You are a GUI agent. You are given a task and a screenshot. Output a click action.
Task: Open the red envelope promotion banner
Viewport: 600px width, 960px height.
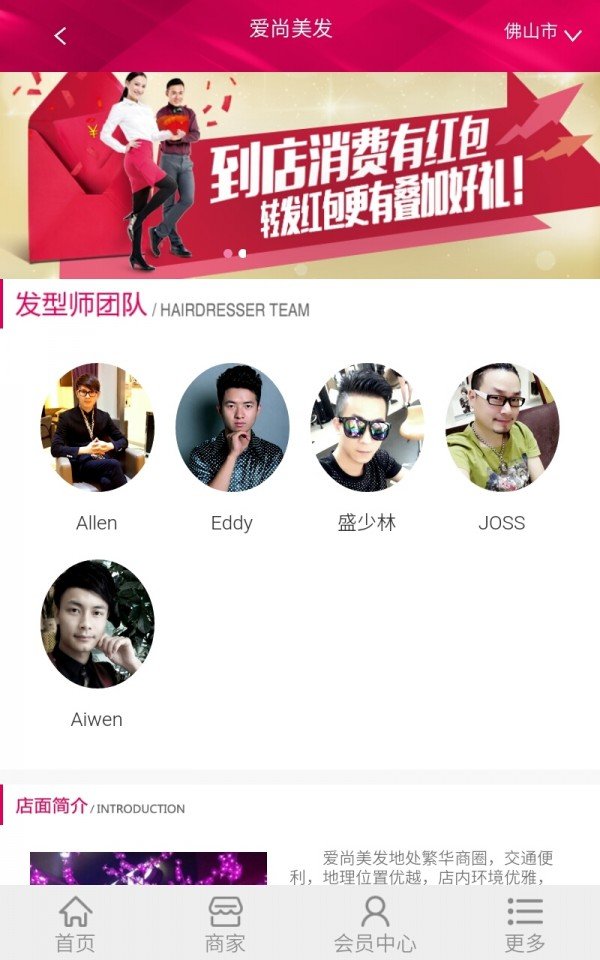tap(300, 175)
